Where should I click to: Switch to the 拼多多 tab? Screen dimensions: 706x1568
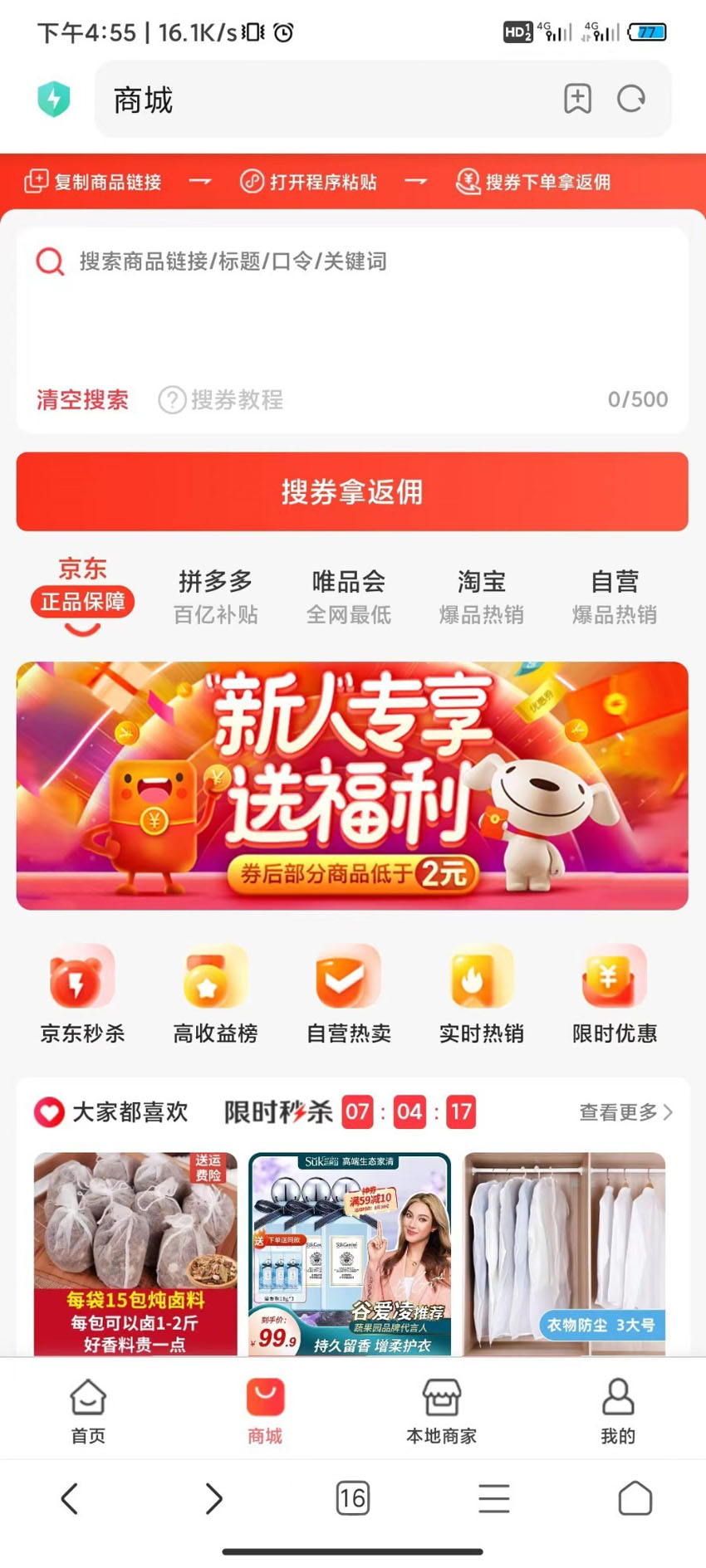[x=215, y=596]
